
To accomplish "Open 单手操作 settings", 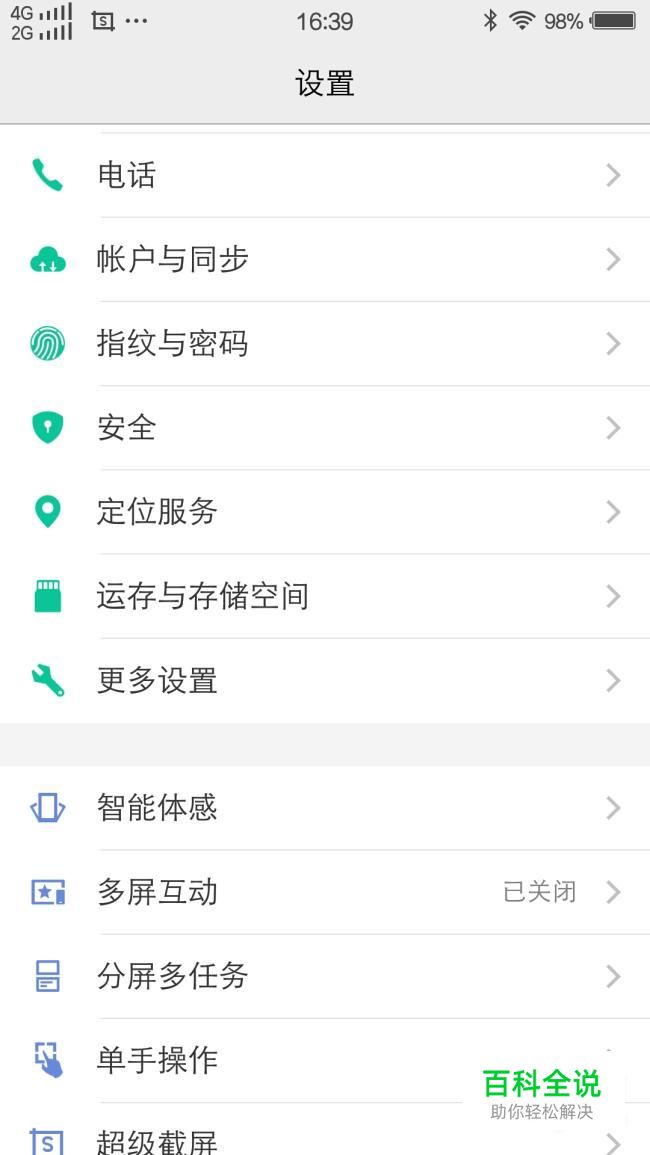I will click(325, 1061).
